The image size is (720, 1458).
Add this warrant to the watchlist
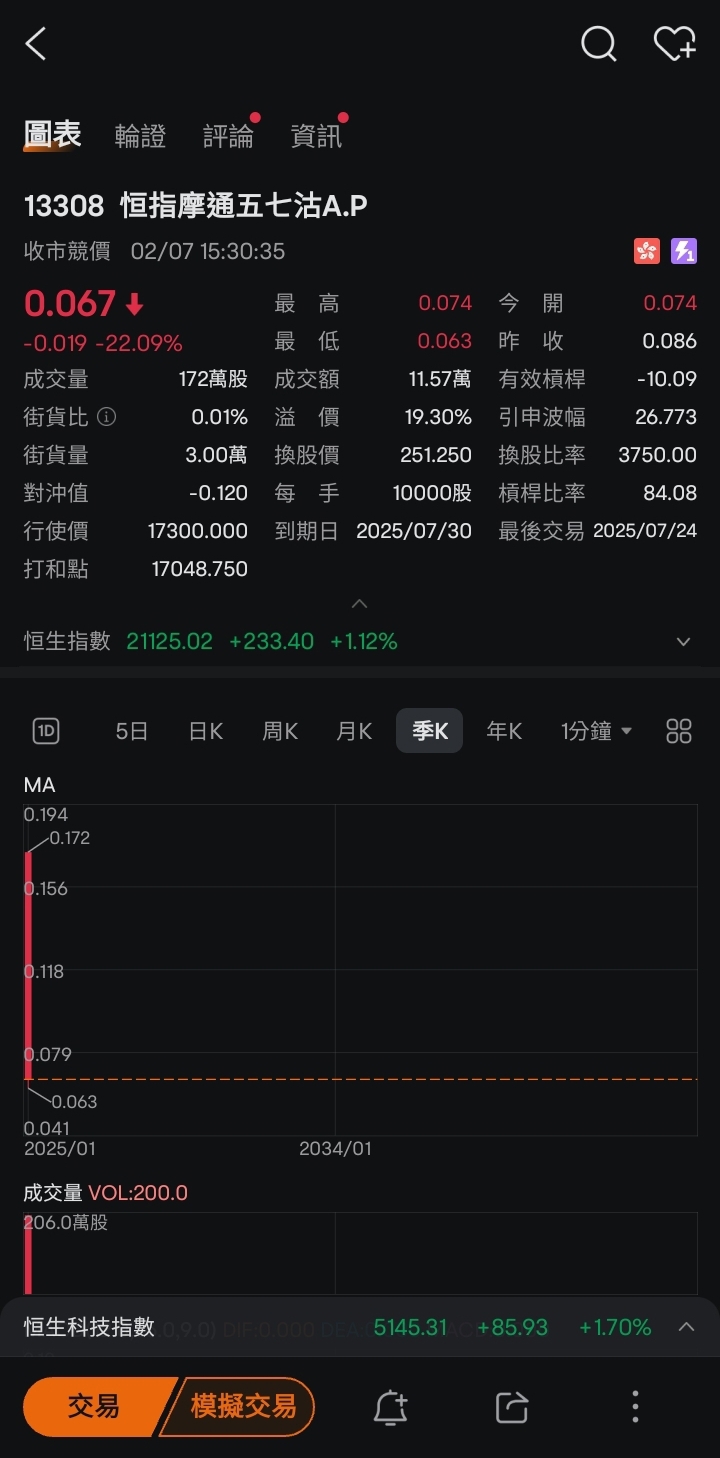(x=674, y=44)
